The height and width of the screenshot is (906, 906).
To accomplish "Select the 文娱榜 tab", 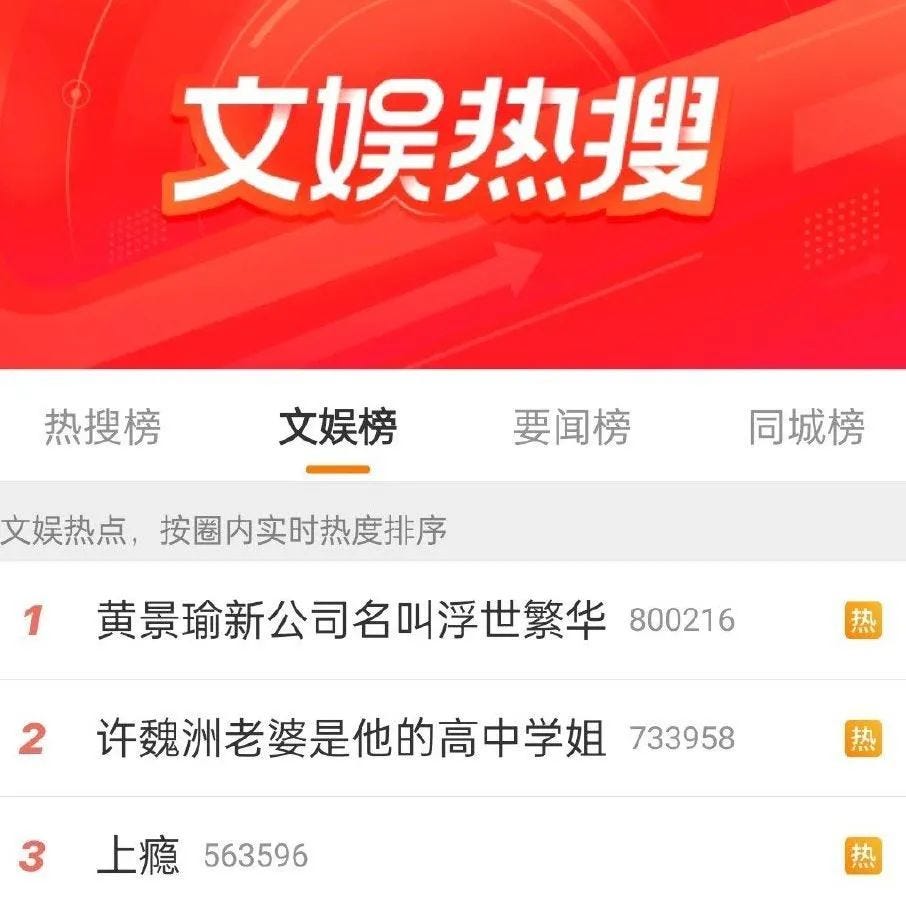I will coord(337,427).
